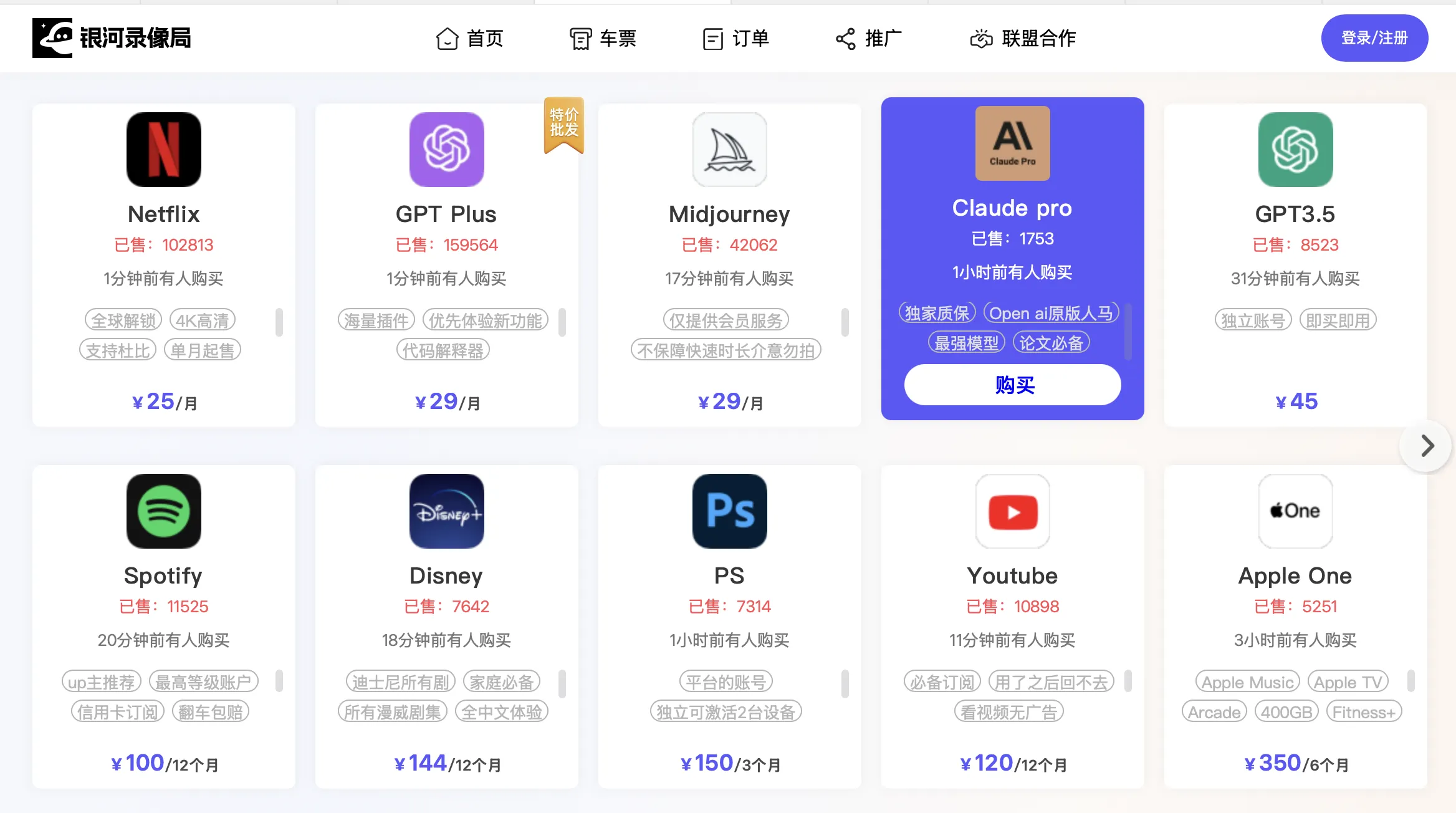Open the 首页 home tab
1456x813 pixels.
coord(469,39)
